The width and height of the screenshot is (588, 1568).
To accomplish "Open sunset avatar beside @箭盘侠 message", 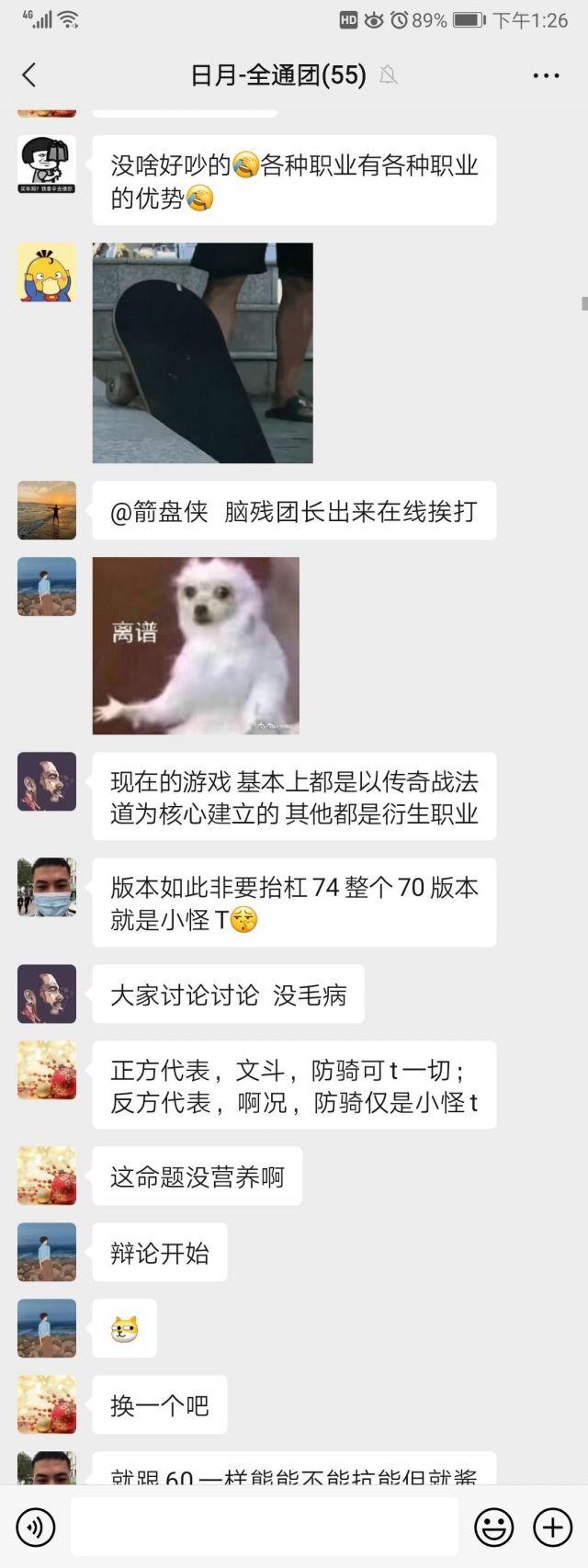I will pos(47,510).
